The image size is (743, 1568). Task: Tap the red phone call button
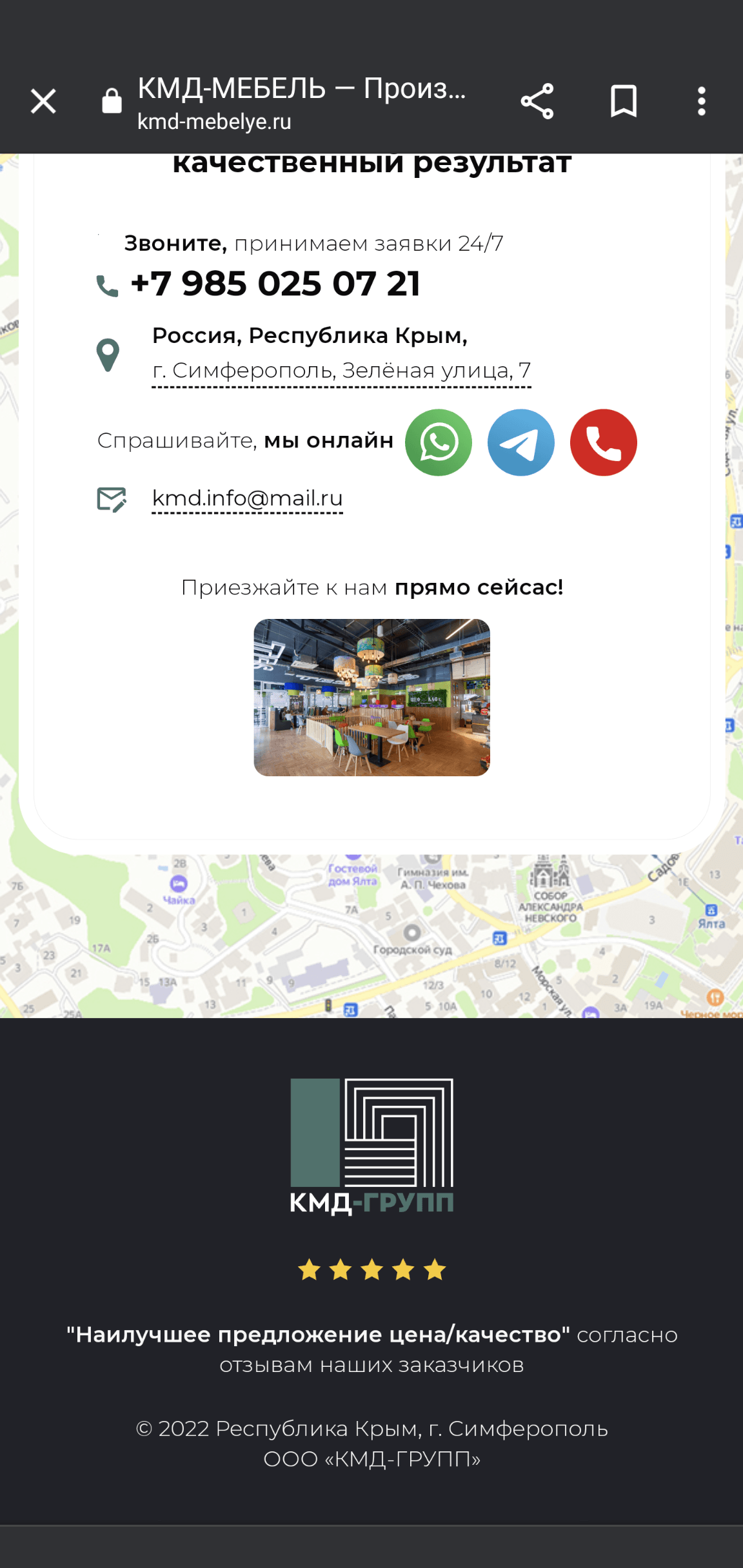(x=604, y=442)
